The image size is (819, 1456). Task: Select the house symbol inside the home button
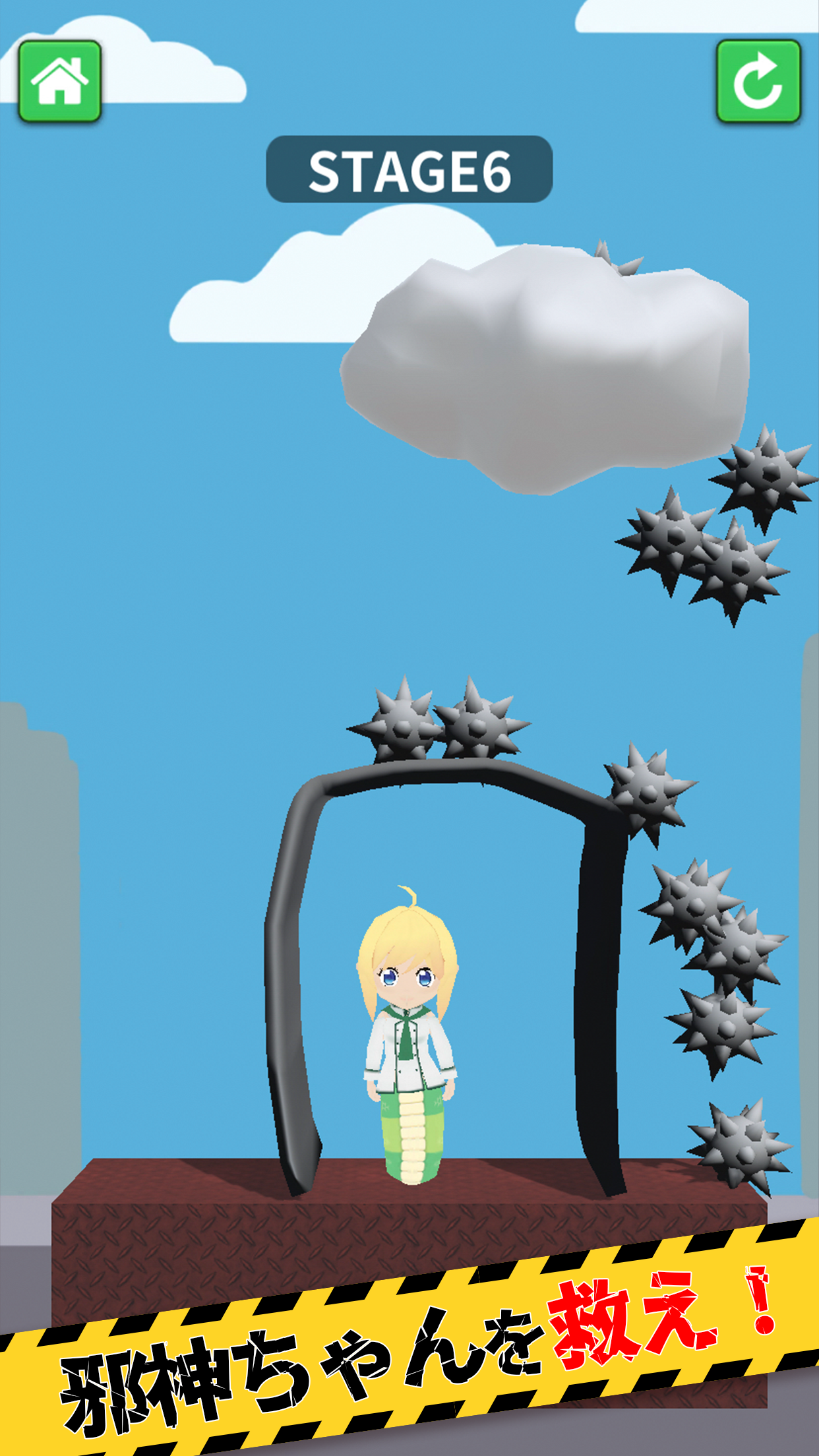coord(61,81)
